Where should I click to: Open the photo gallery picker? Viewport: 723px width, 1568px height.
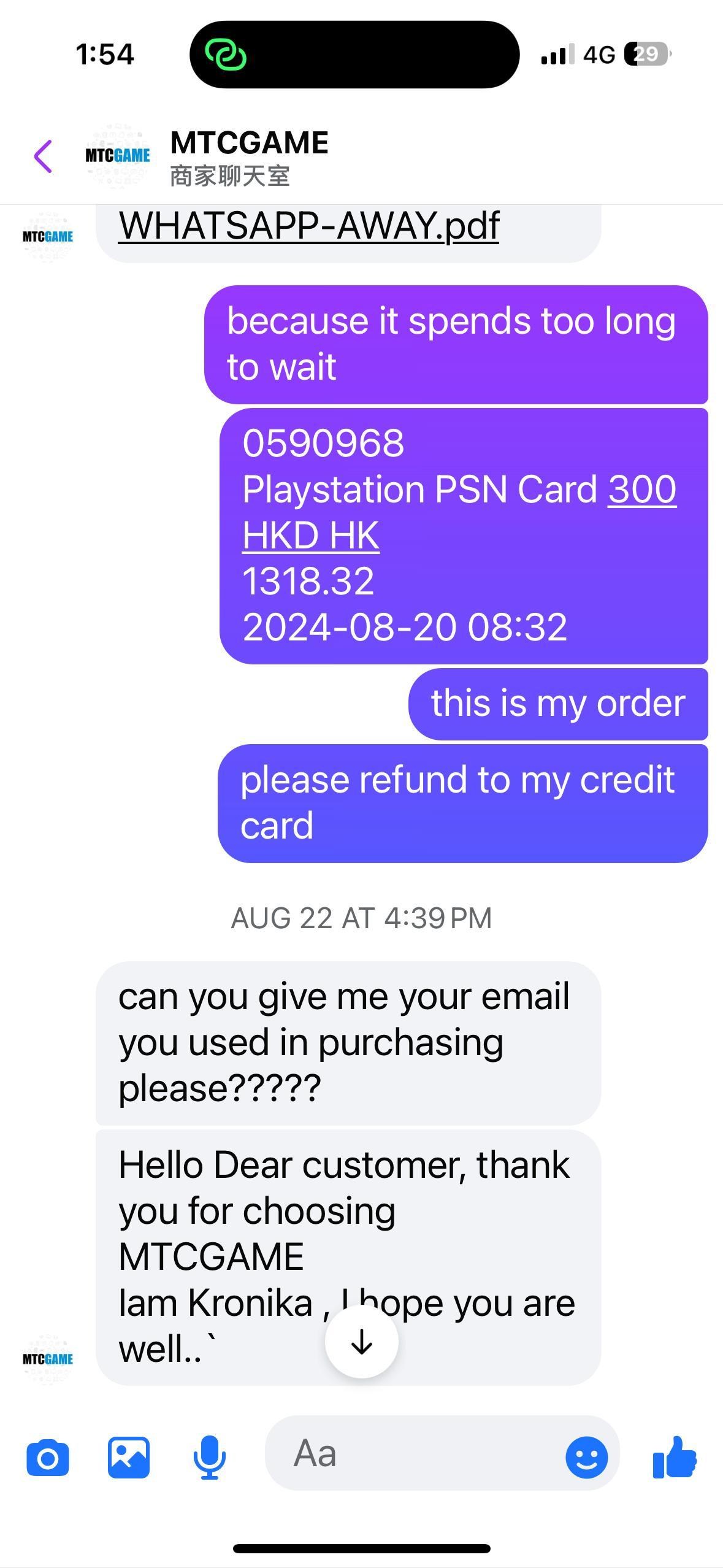point(129,1458)
